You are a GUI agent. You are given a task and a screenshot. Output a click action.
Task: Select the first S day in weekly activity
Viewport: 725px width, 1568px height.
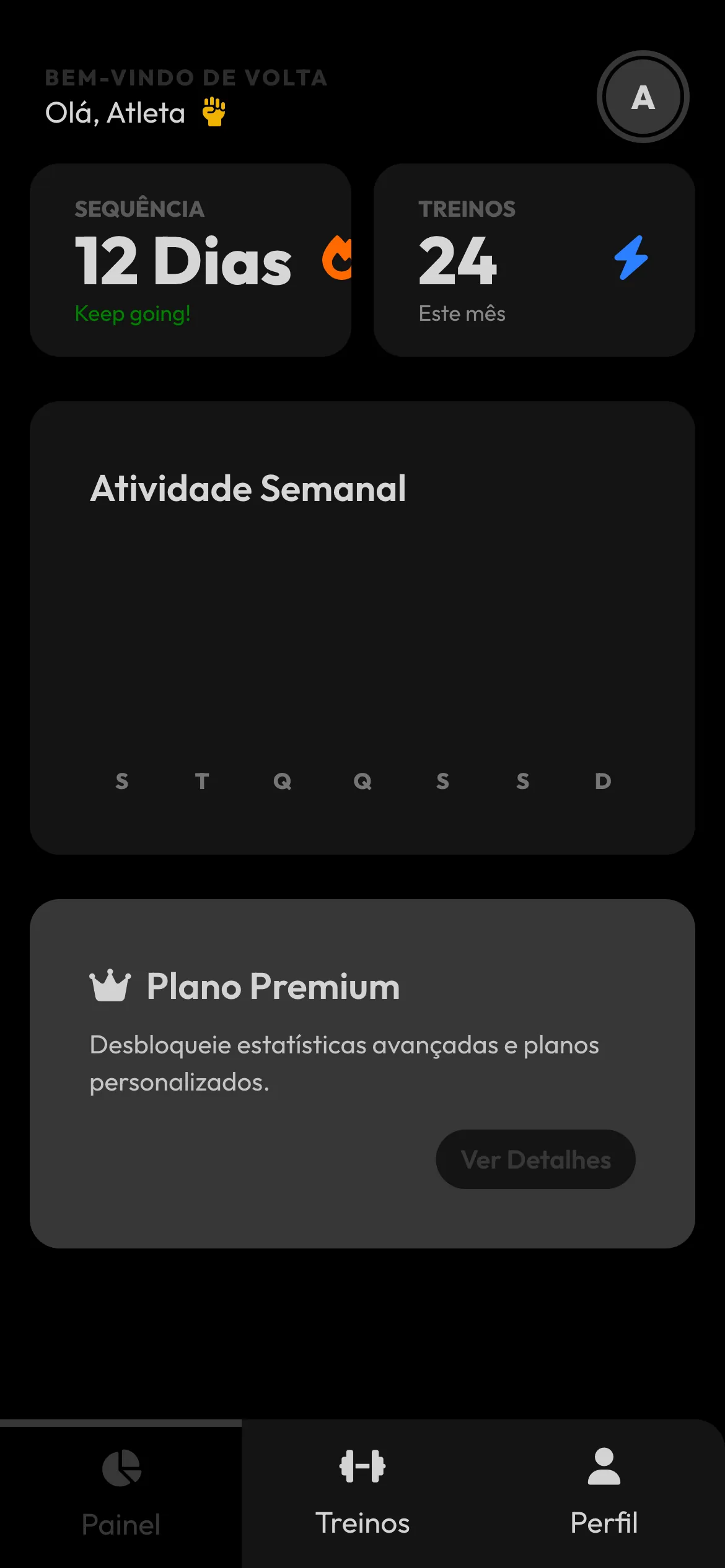pos(122,781)
